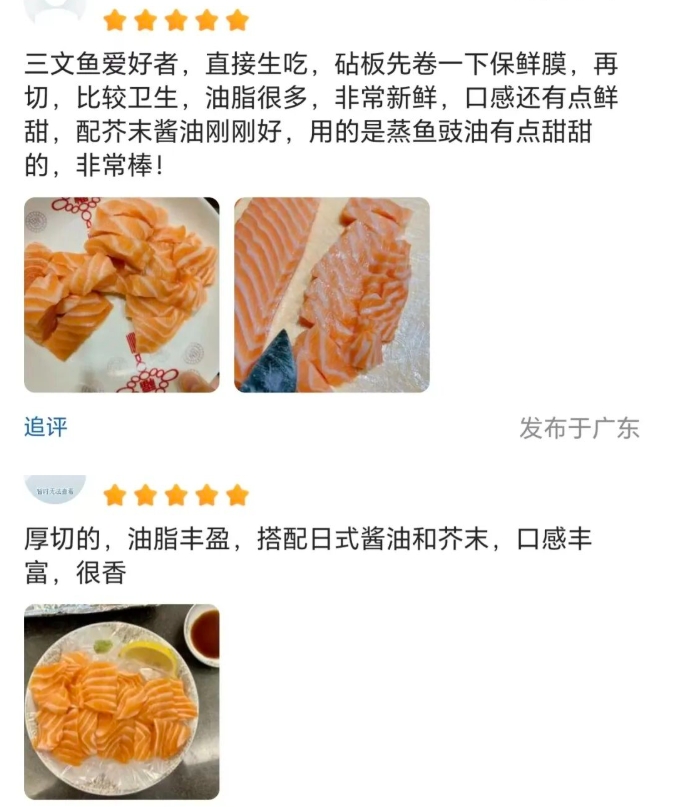Open the photo in the 厚切的 review
The width and height of the screenshot is (684, 807).
point(121,700)
